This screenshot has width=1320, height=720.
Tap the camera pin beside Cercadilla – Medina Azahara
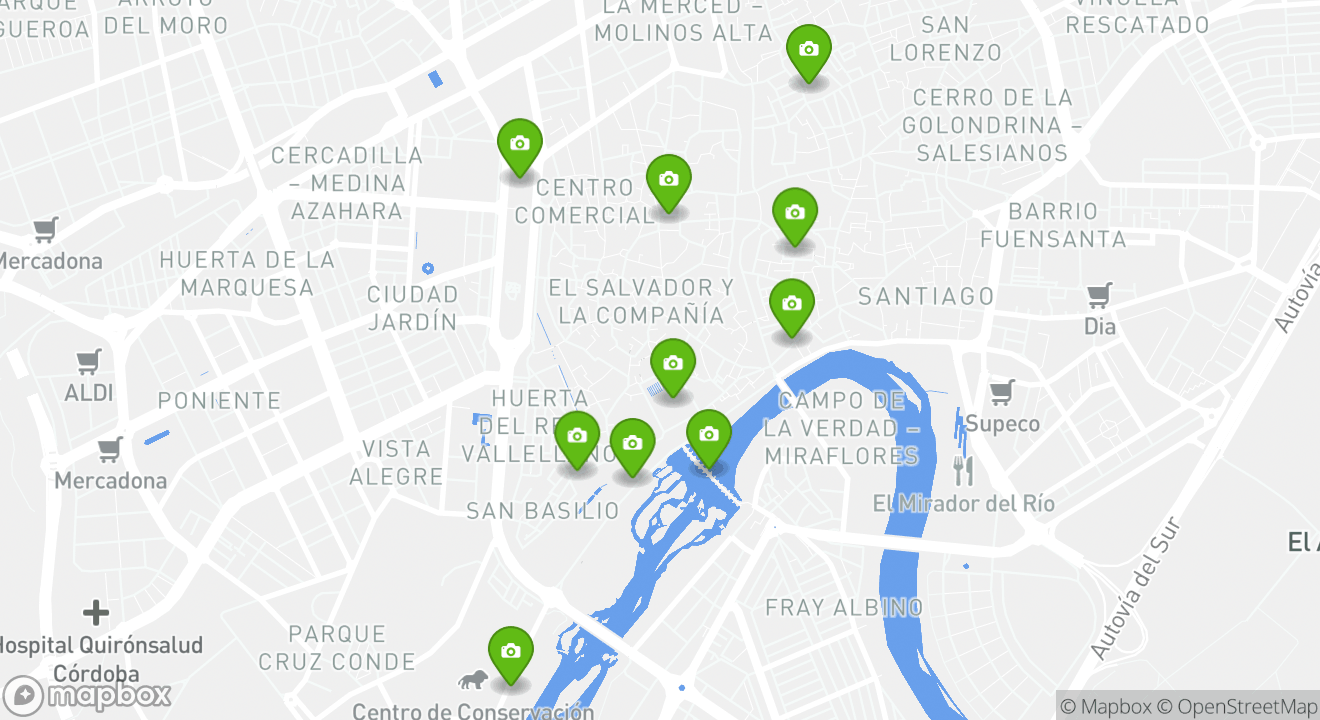pyautogui.click(x=519, y=145)
